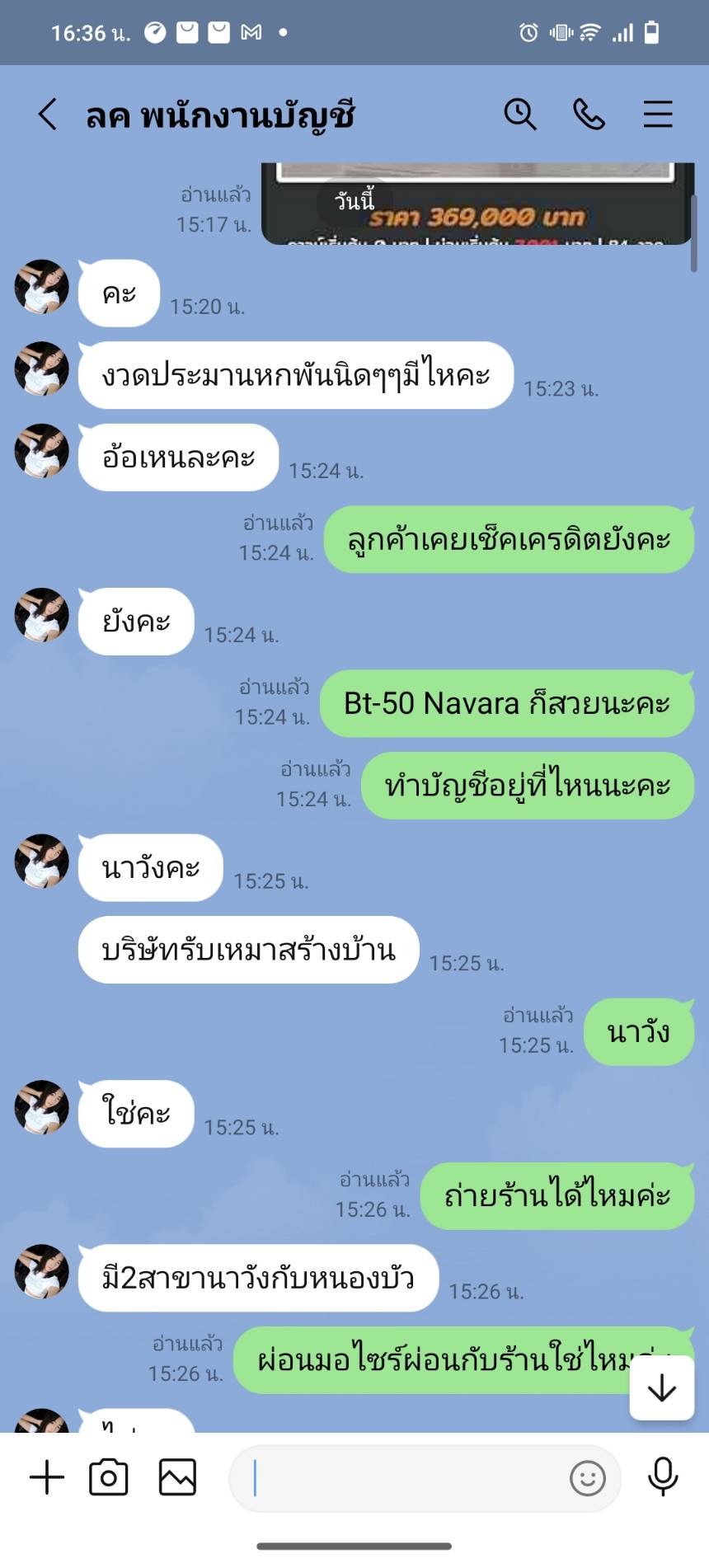Open the sender's avatar beside นาวังคะ

[x=41, y=861]
